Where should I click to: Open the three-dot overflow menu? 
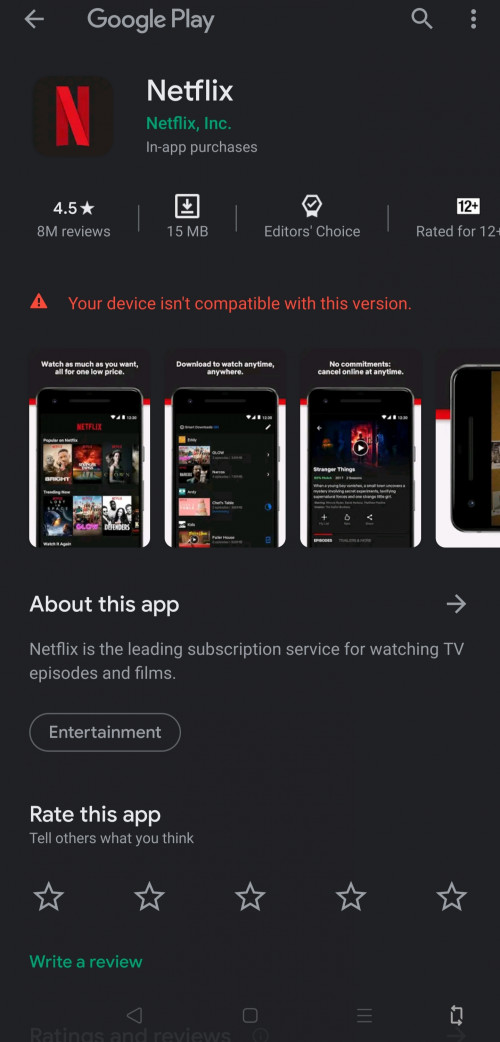[473, 19]
